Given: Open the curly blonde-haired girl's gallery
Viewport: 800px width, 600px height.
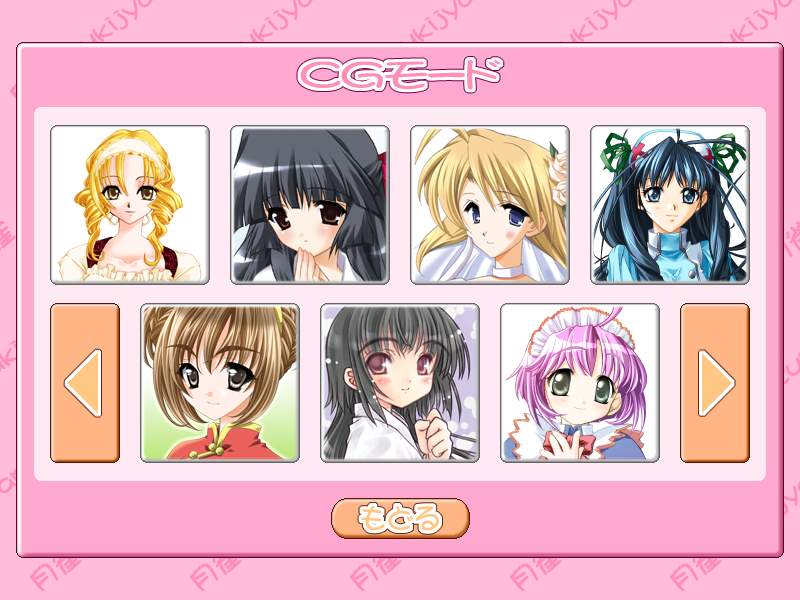Looking at the screenshot, I should point(130,205).
